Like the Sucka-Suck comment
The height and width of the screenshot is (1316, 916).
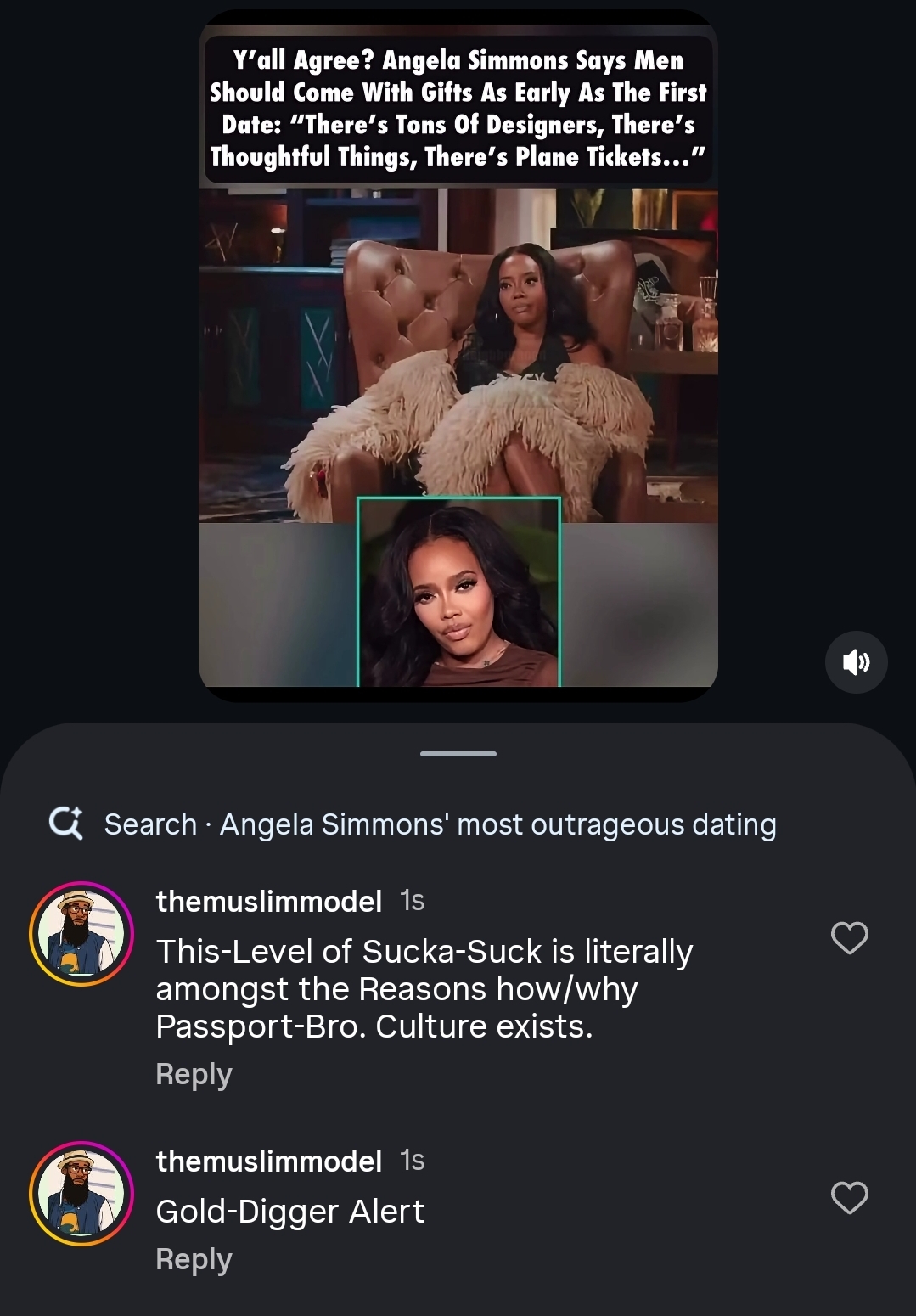click(849, 938)
